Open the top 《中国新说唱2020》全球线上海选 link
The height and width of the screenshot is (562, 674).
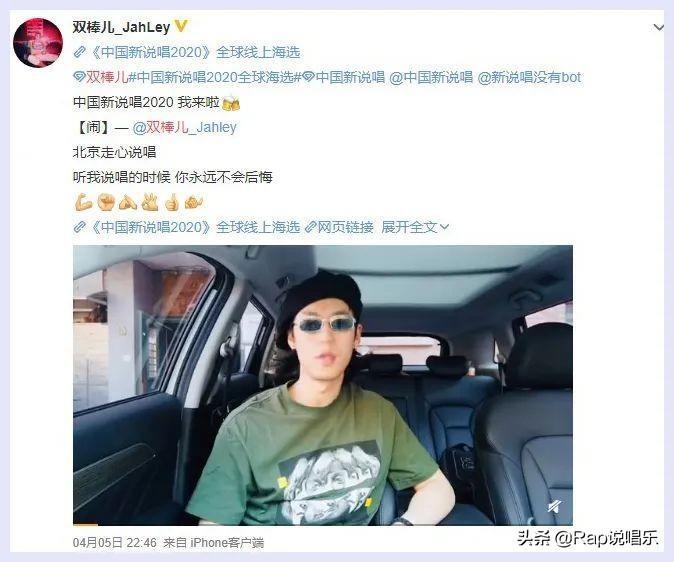pyautogui.click(x=194, y=52)
